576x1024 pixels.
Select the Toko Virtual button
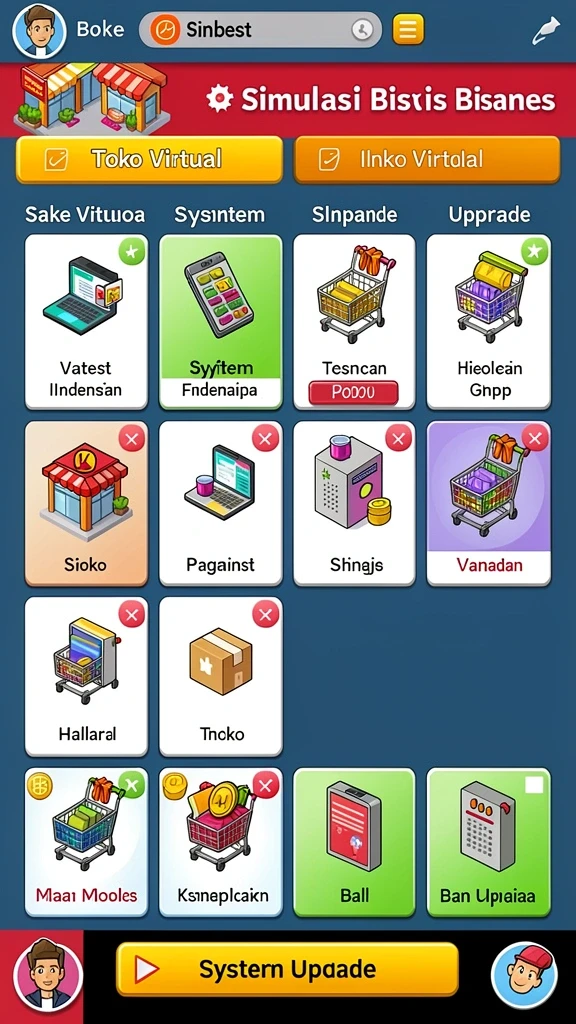coord(150,159)
